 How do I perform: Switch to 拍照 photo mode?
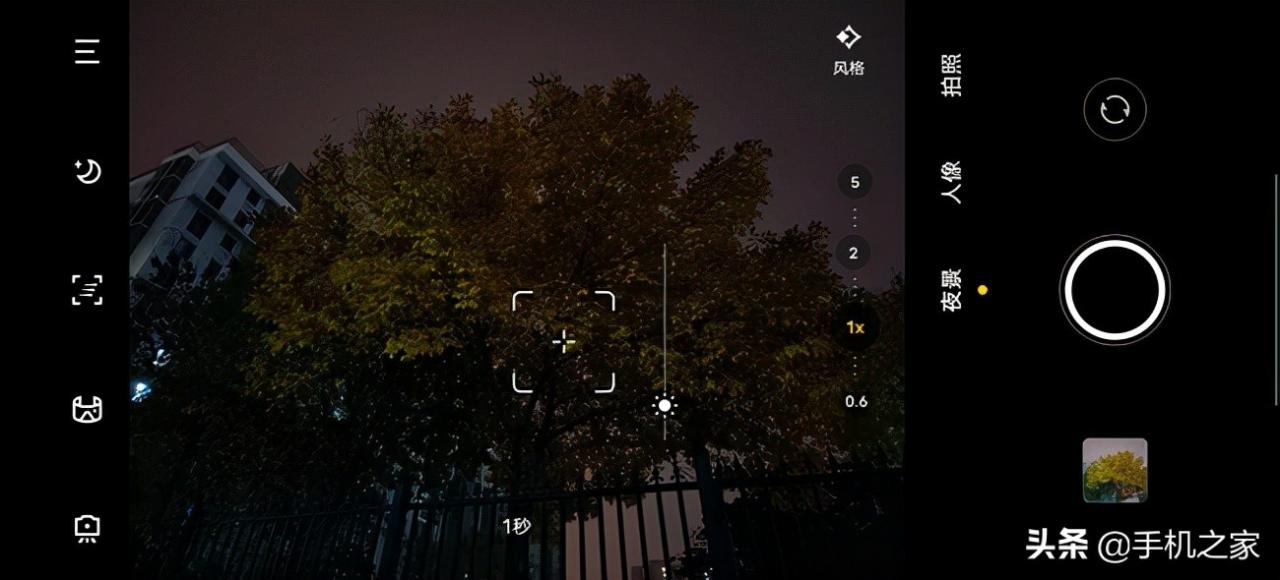point(951,76)
